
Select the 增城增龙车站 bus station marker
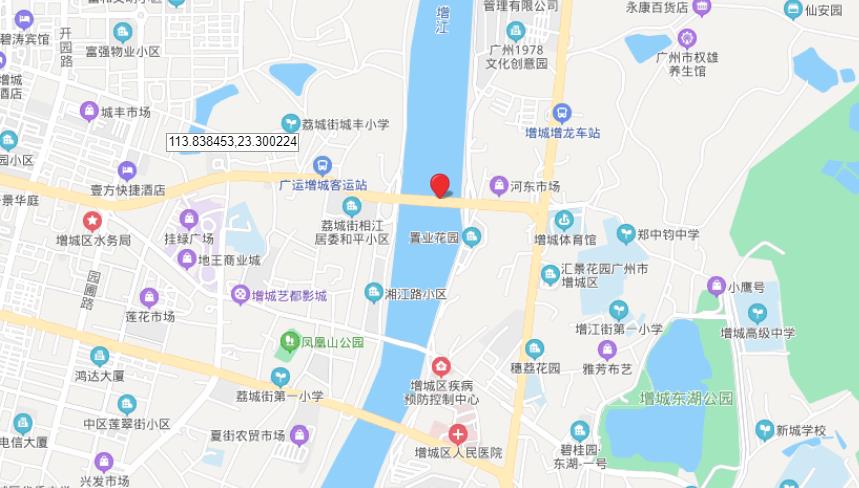(562, 113)
